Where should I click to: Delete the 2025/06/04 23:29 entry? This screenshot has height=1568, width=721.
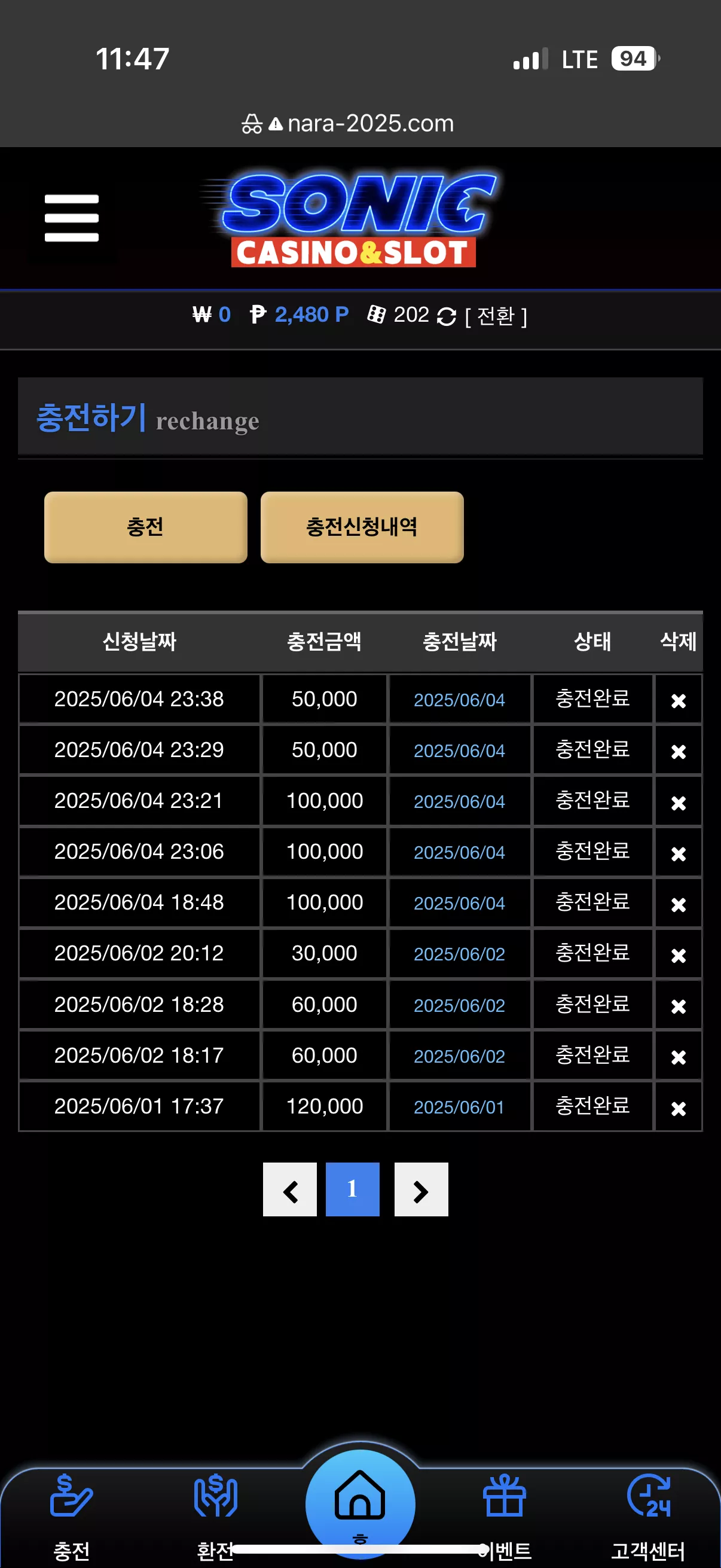click(679, 752)
